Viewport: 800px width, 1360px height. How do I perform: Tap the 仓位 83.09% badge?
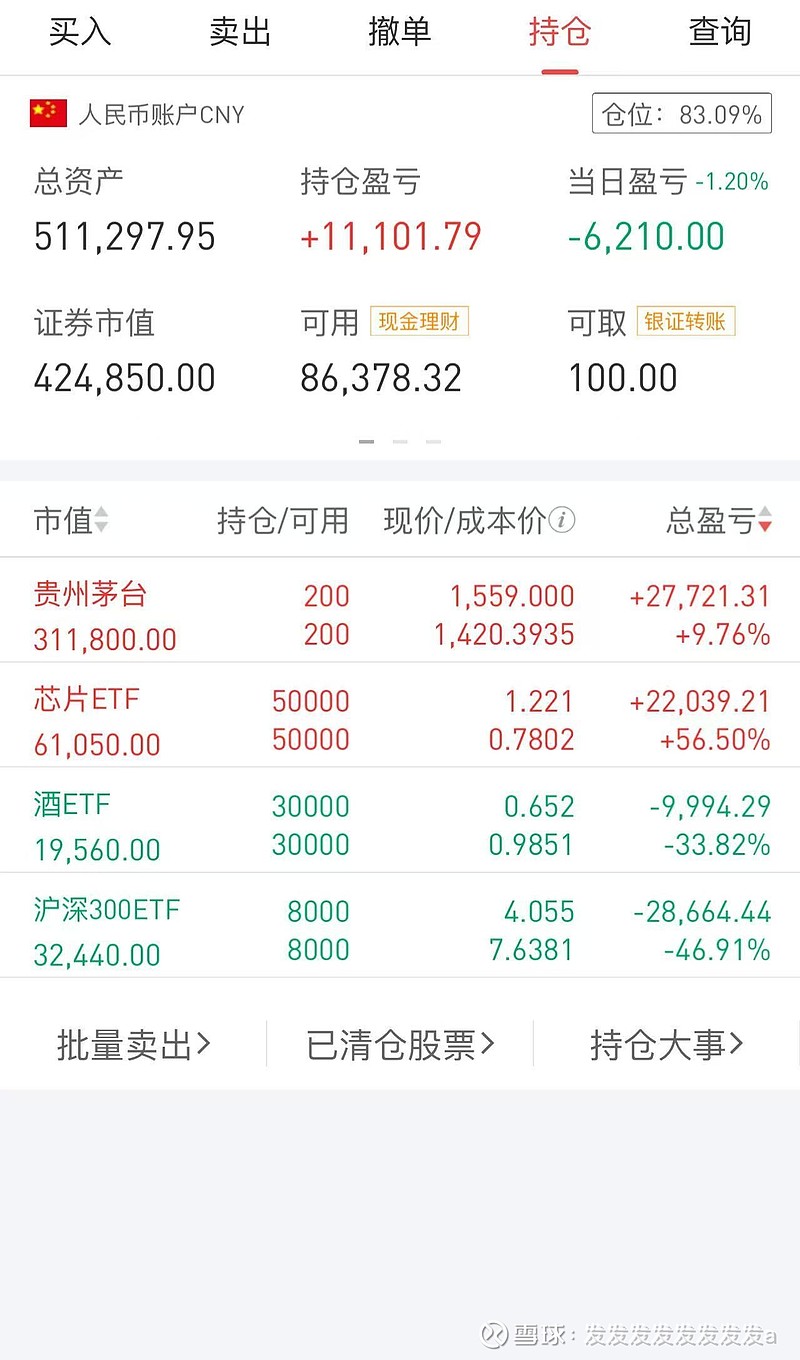tap(682, 114)
